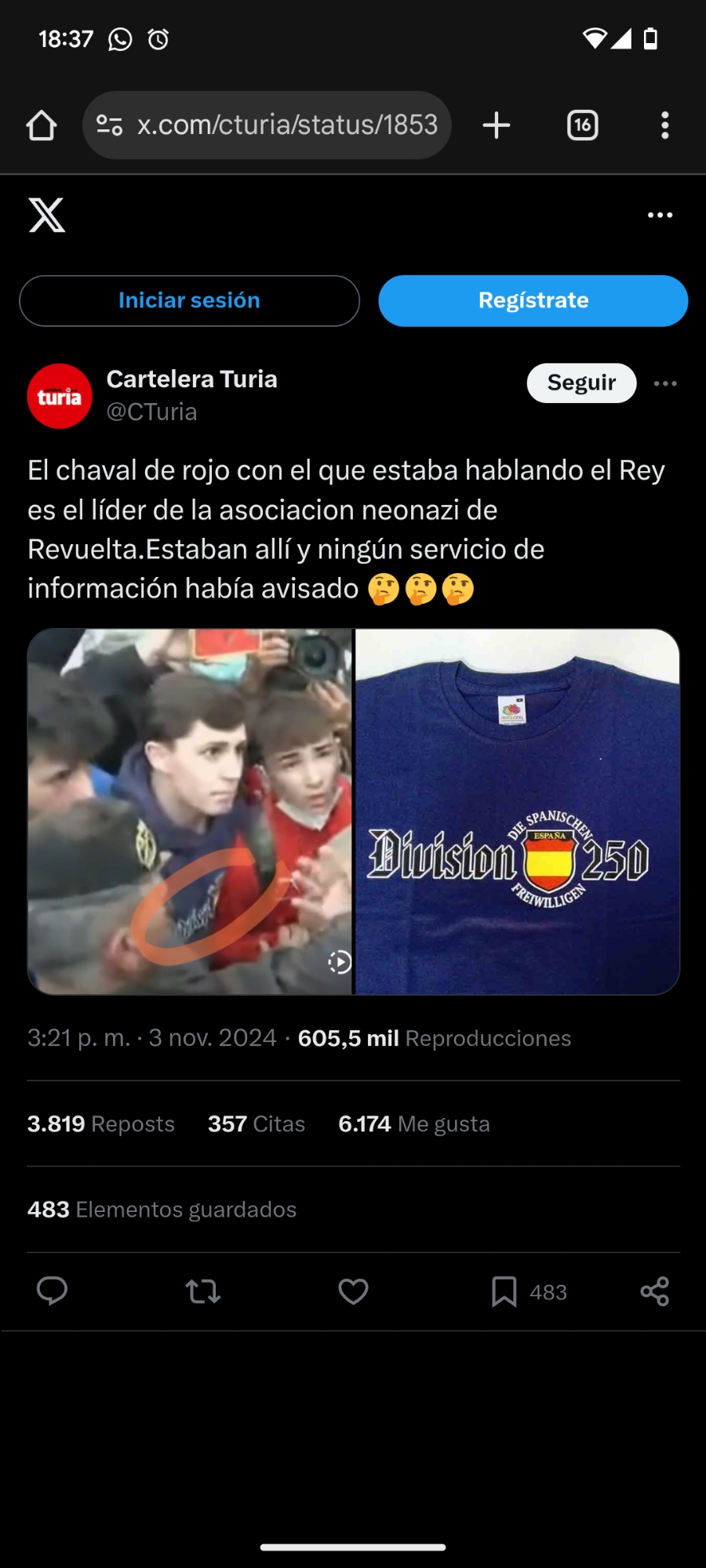Share the post via share icon
Screen dimensions: 706x1568
[x=654, y=1291]
